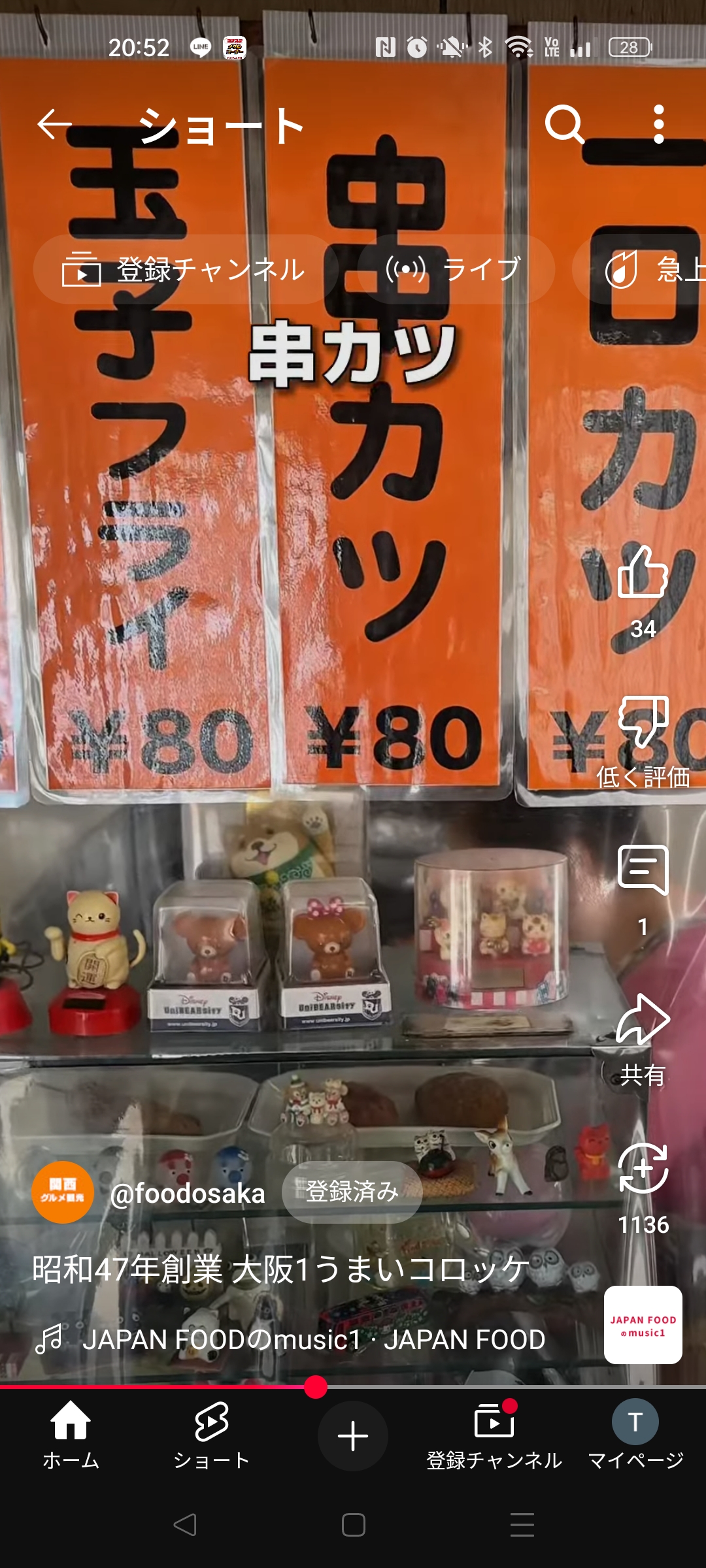
Task: Open the JAPAN FOODのmusic1 sound page
Action: [x=312, y=1339]
